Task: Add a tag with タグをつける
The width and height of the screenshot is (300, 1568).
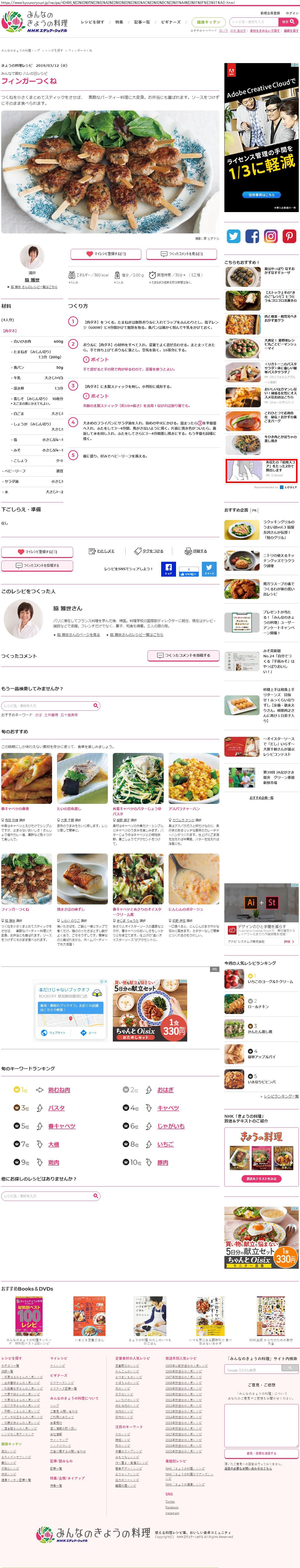Action: pos(149,551)
